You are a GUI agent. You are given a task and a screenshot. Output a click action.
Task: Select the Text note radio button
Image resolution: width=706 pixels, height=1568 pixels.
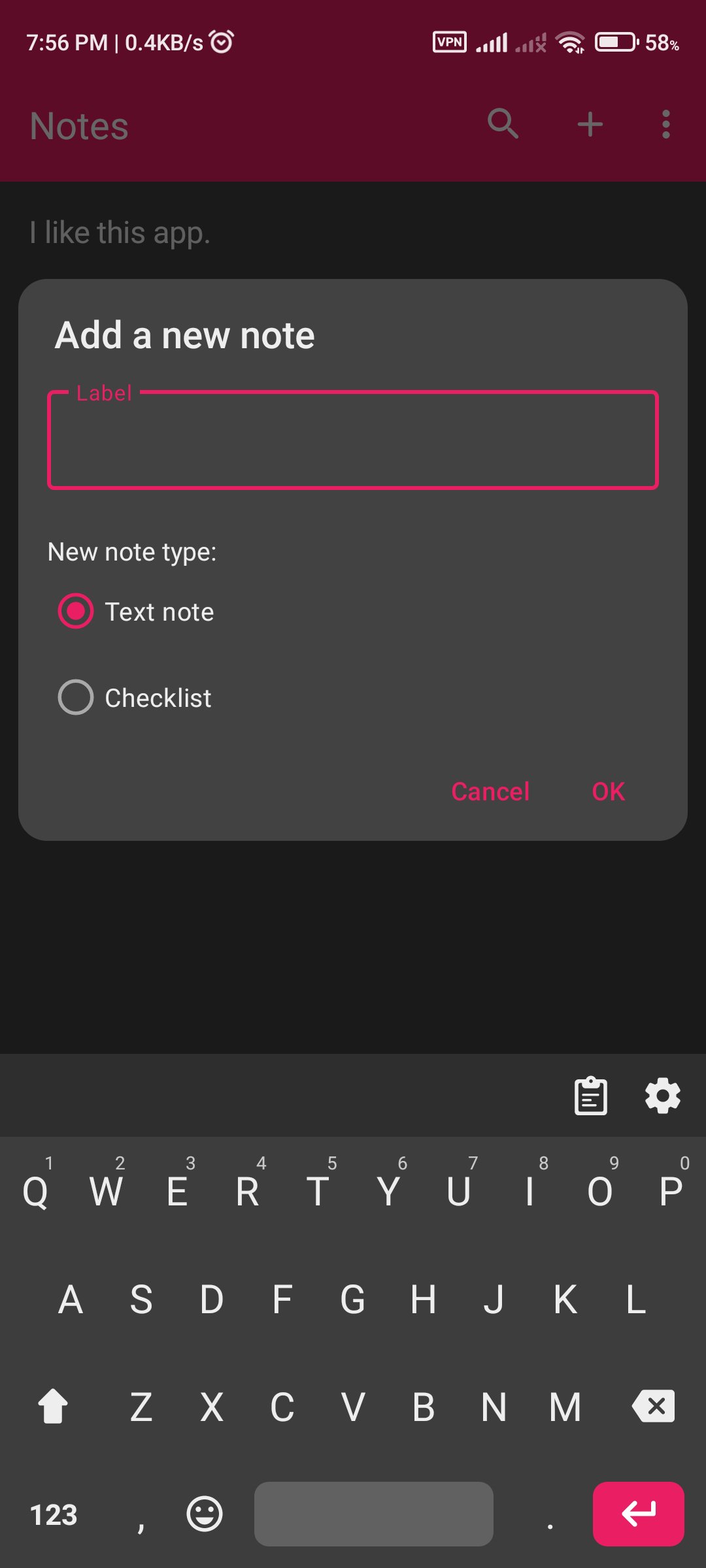(x=75, y=612)
